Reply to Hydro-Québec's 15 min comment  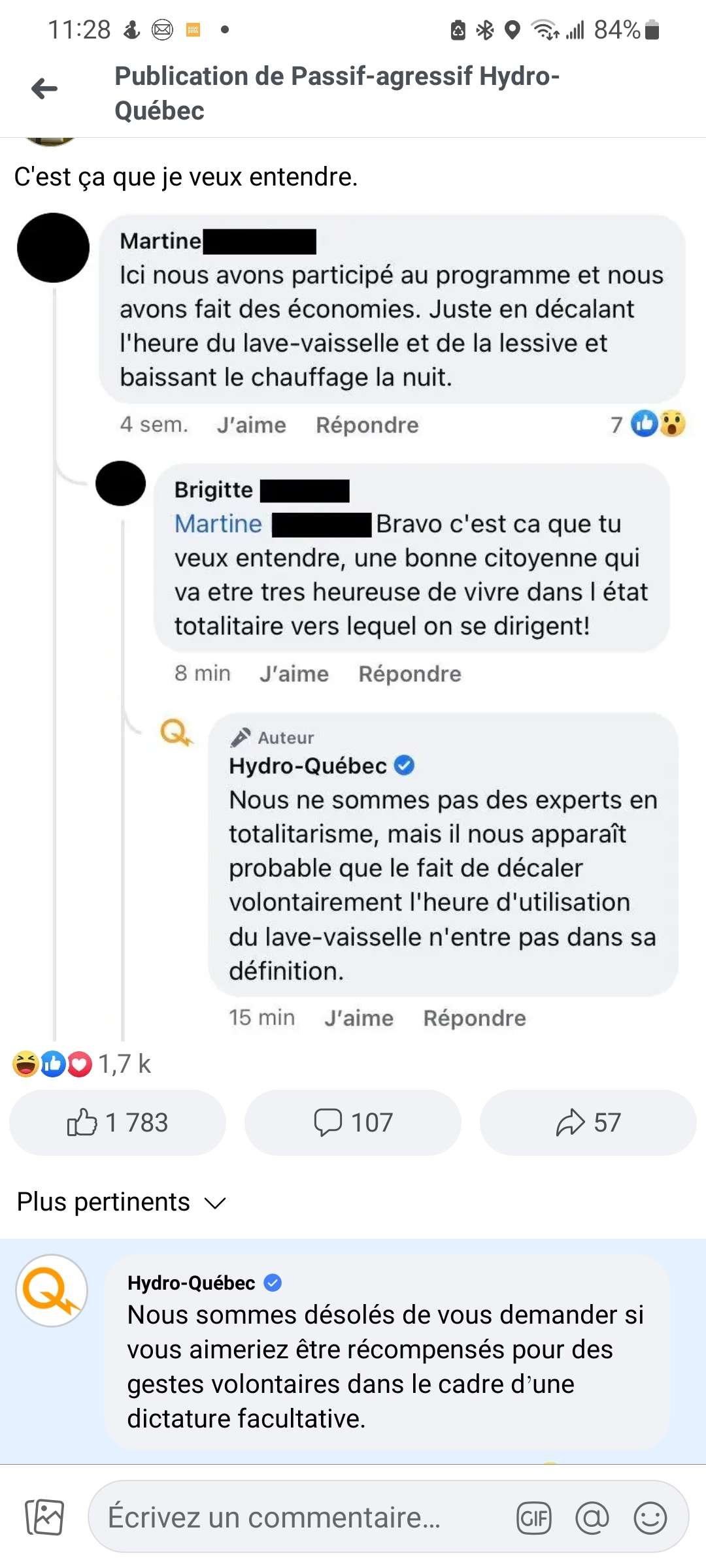click(475, 1018)
